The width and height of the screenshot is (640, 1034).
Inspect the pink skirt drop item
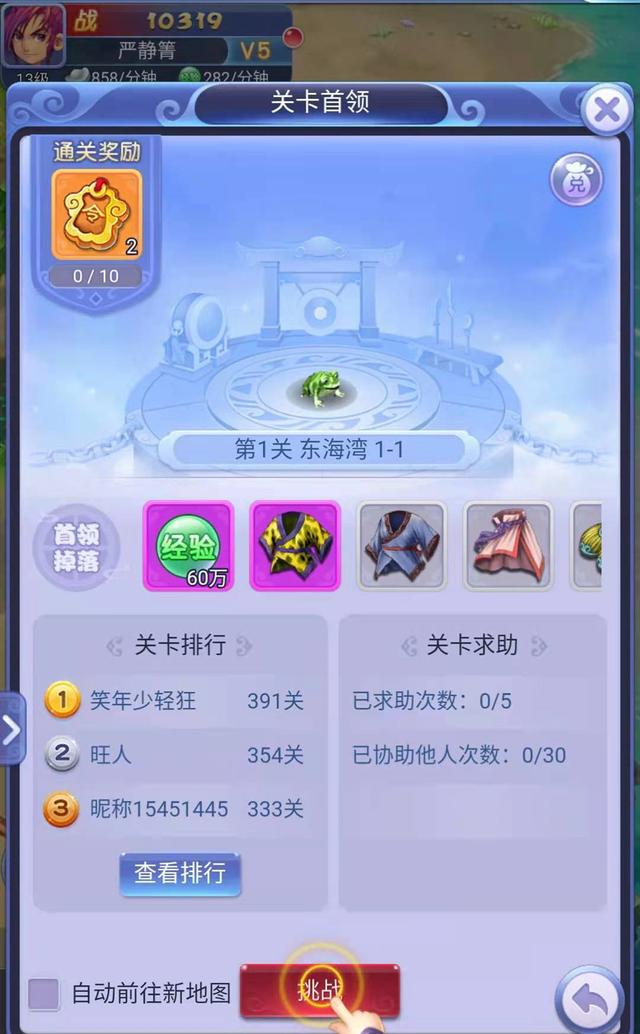[x=508, y=546]
